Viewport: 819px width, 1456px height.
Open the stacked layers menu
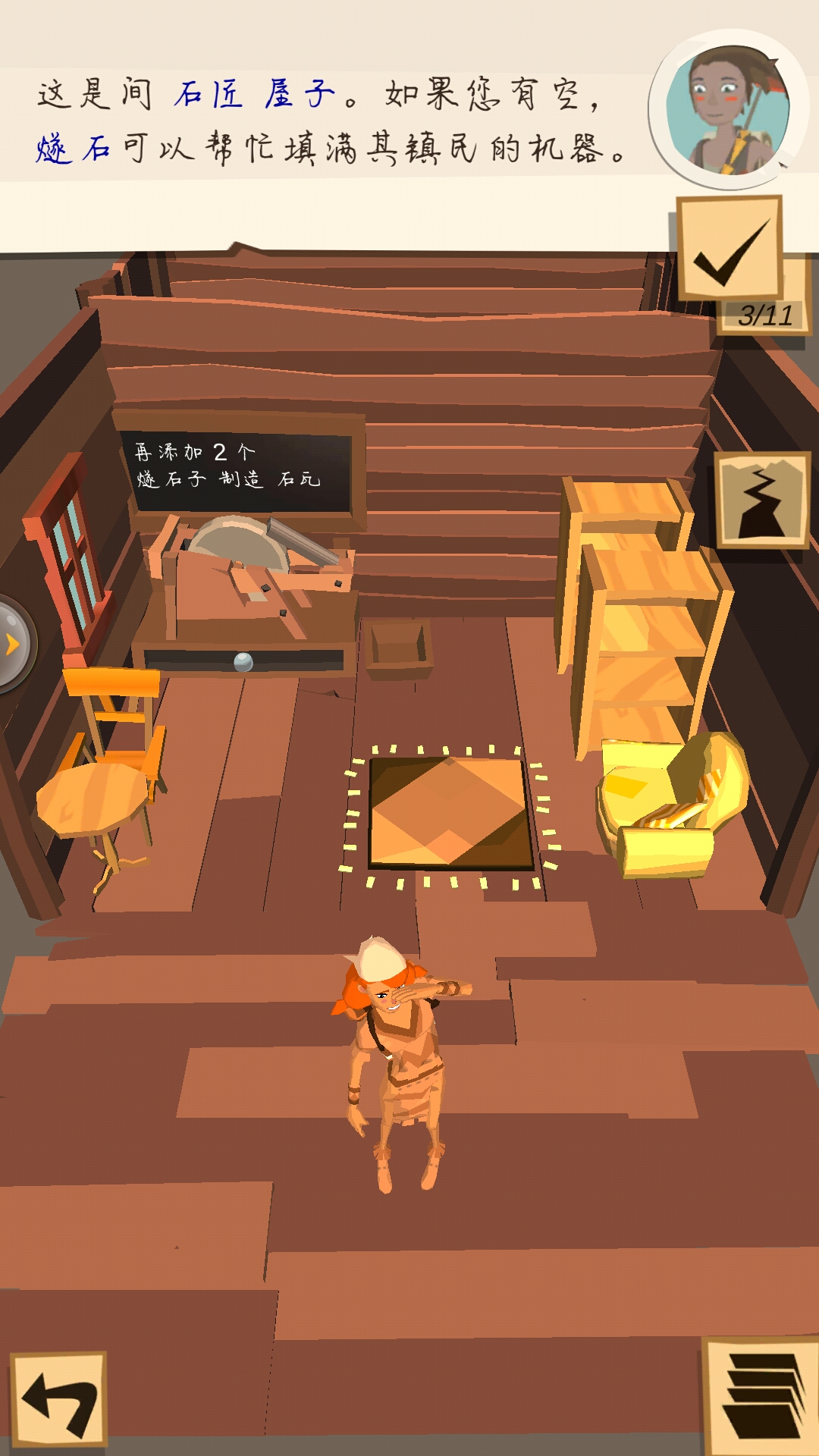pos(762,1397)
